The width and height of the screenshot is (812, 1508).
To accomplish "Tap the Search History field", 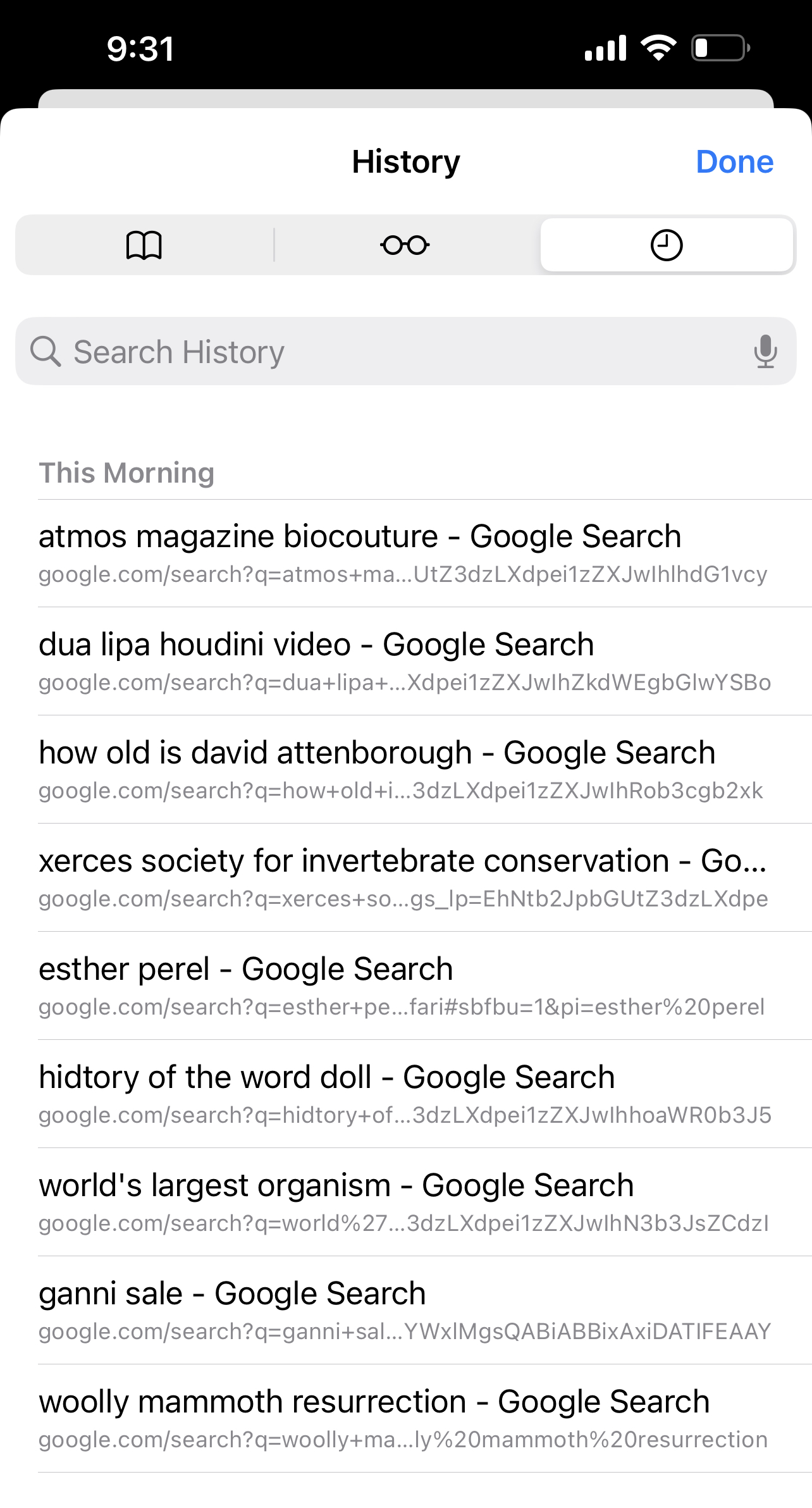I will point(405,351).
